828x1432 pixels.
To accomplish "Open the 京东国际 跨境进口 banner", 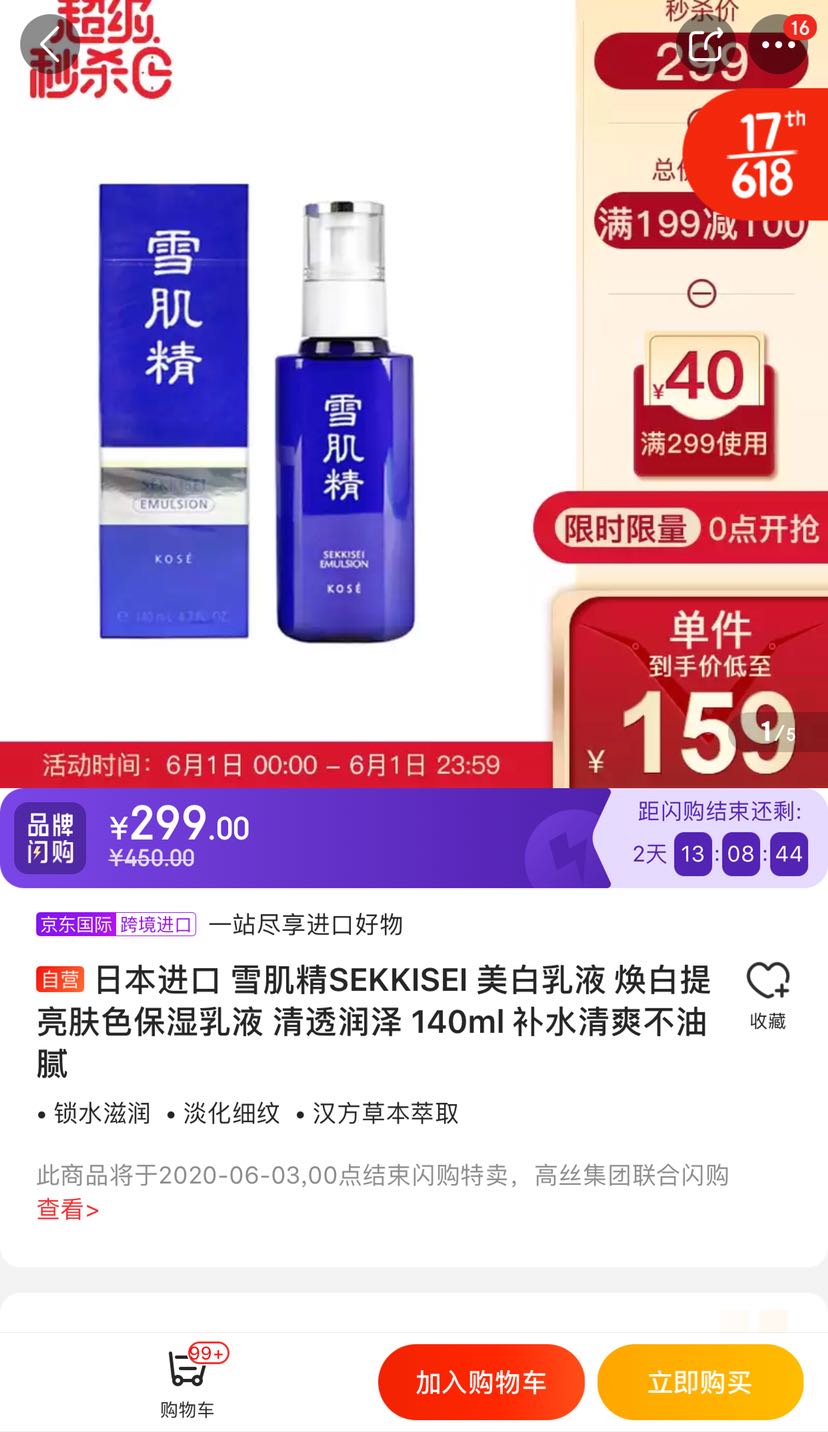I will pos(116,924).
